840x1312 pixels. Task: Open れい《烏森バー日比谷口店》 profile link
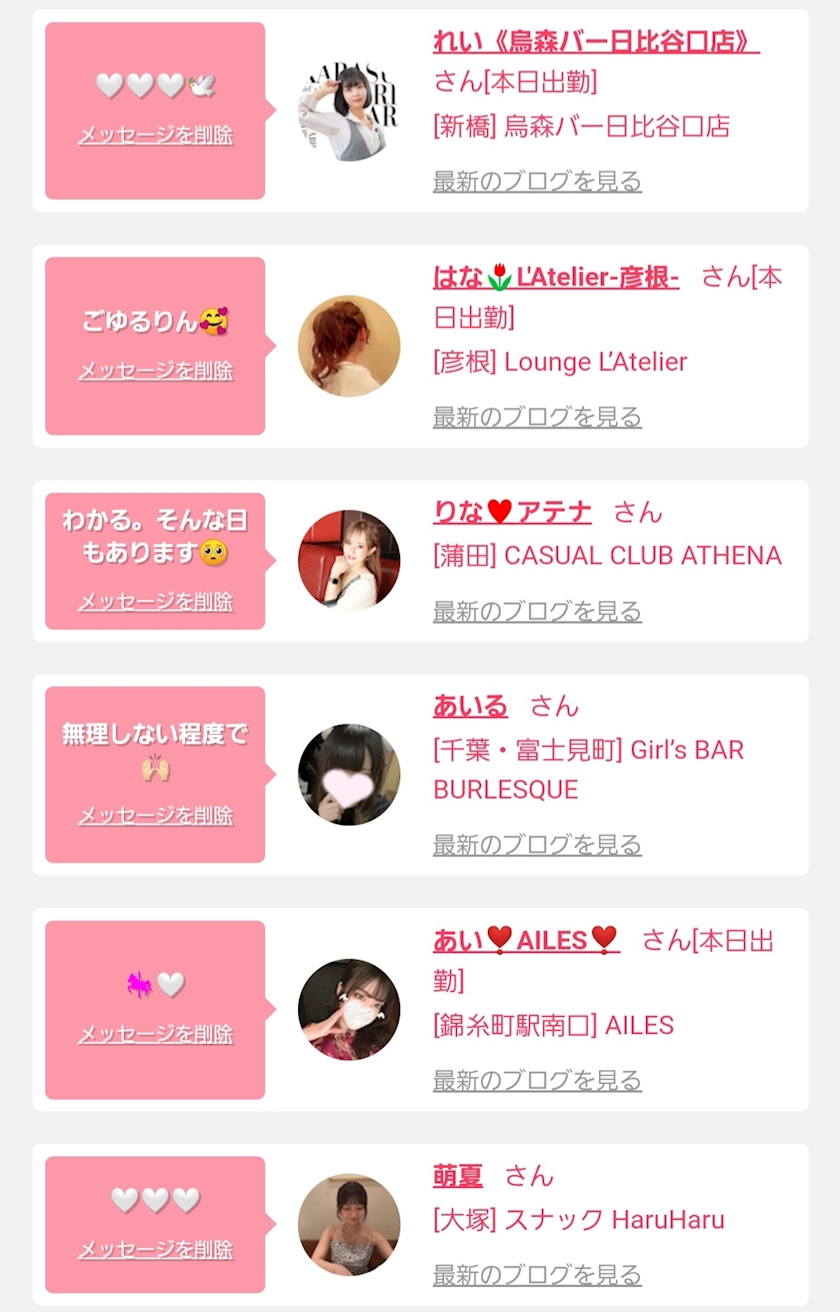pos(596,41)
